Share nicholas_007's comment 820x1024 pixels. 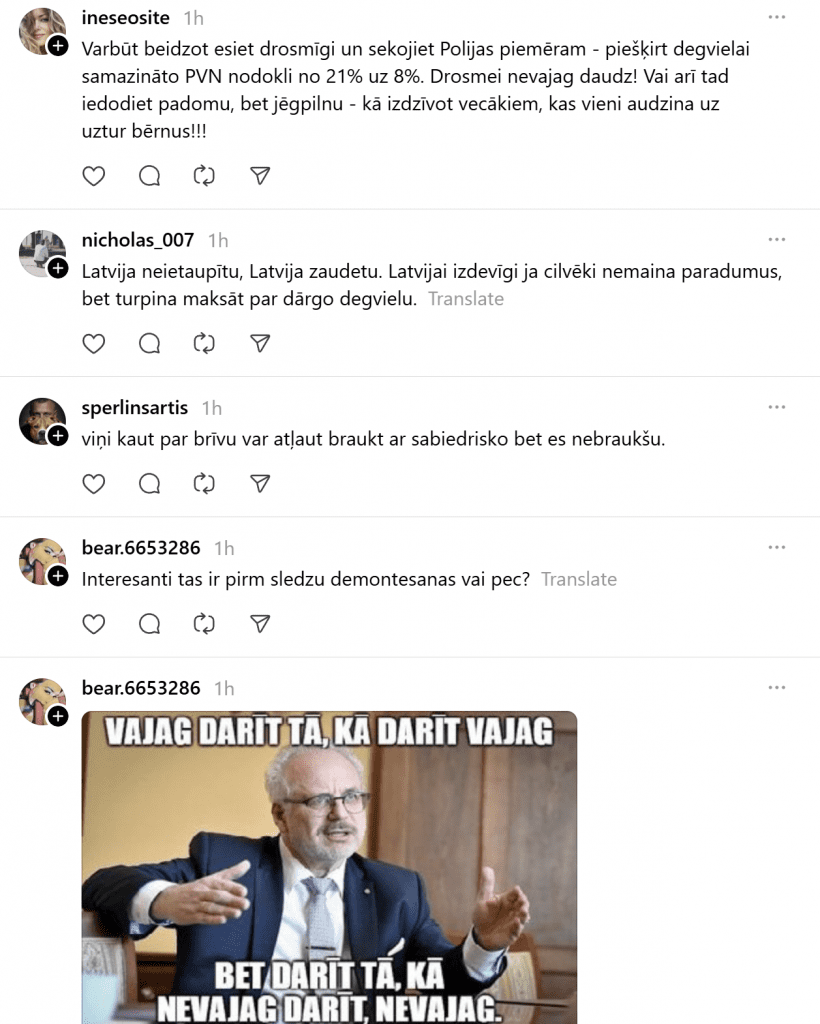tap(260, 344)
